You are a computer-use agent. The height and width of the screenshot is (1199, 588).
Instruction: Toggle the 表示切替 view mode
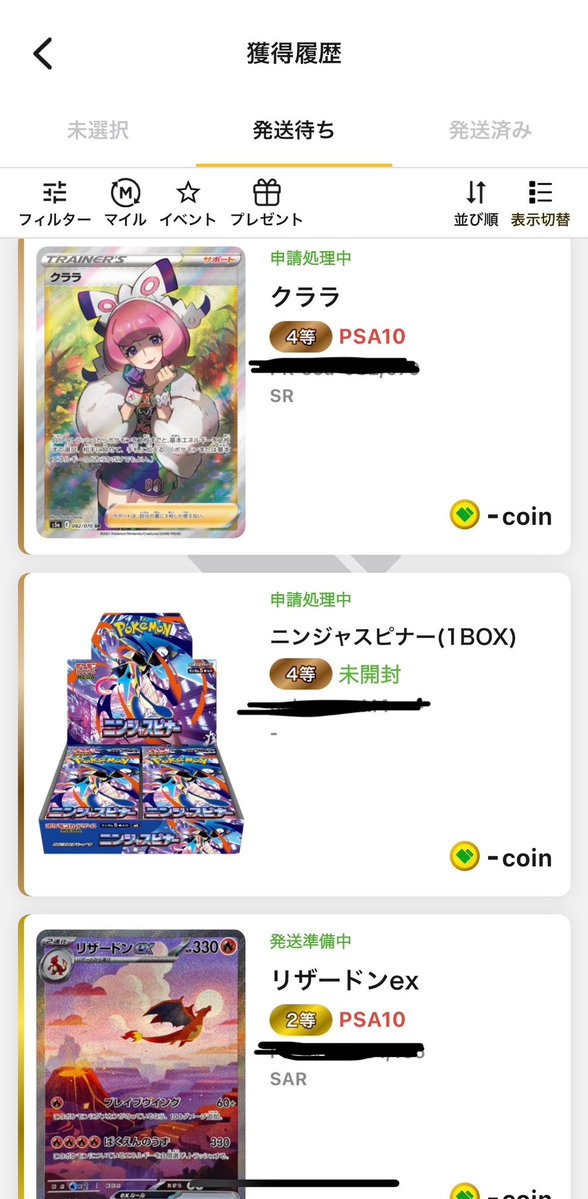point(541,203)
